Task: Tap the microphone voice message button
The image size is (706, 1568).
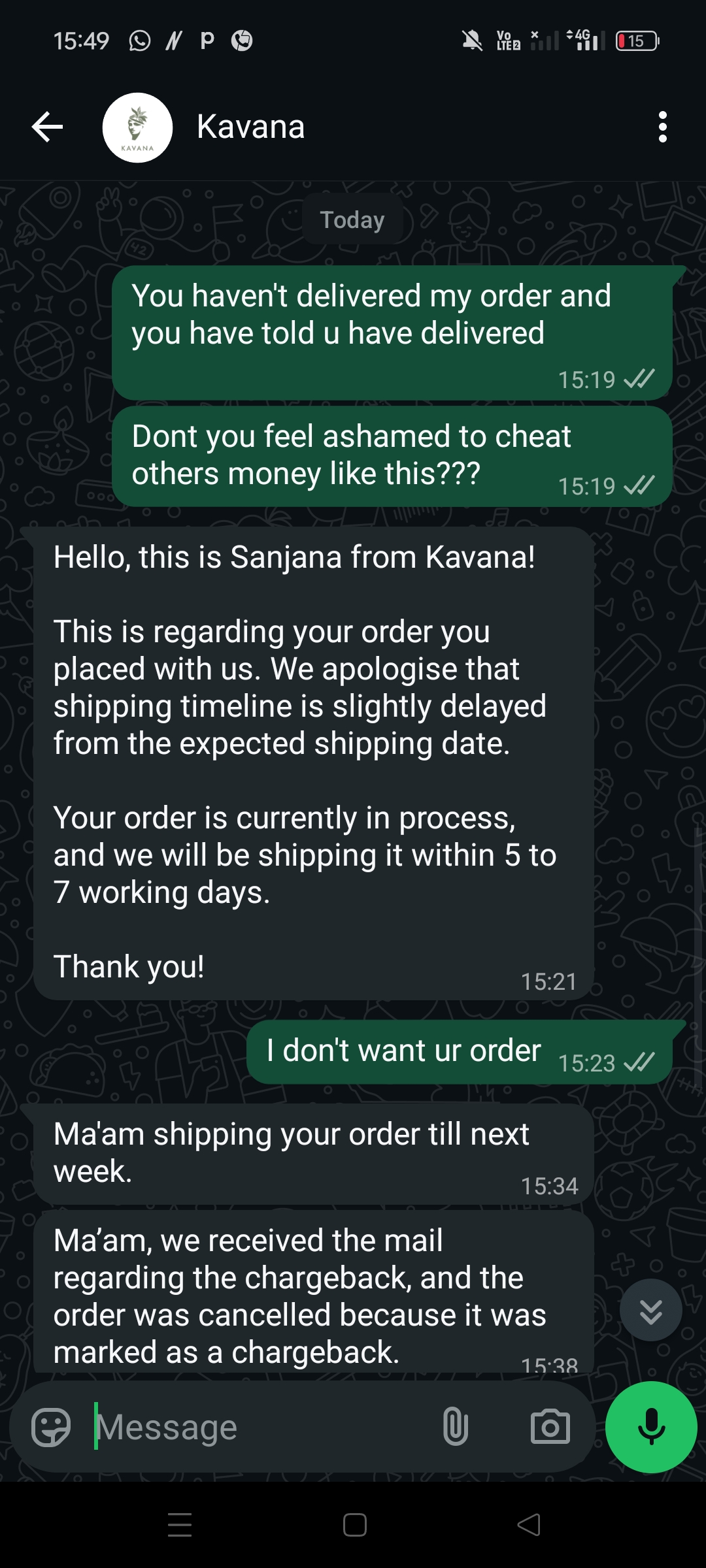Action: 651,1428
